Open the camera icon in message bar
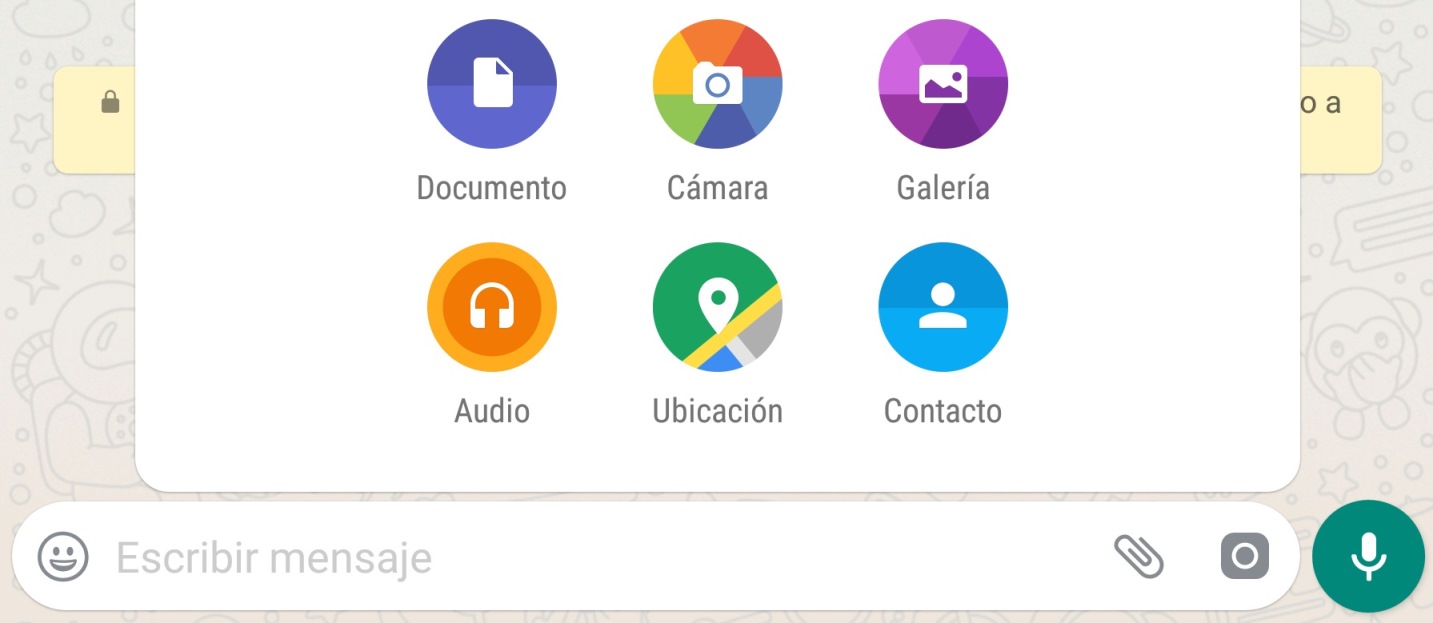This screenshot has height=623, width=1433. [x=1244, y=556]
